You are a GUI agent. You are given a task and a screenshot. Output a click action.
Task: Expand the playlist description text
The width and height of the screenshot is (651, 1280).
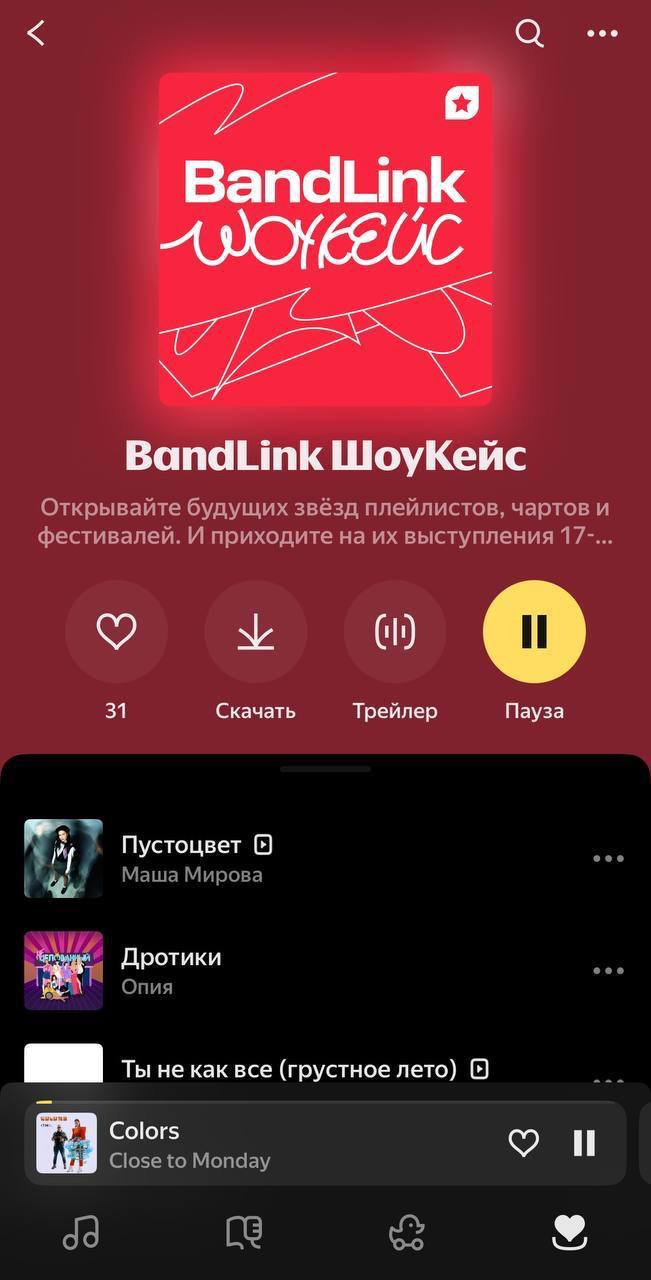point(325,521)
